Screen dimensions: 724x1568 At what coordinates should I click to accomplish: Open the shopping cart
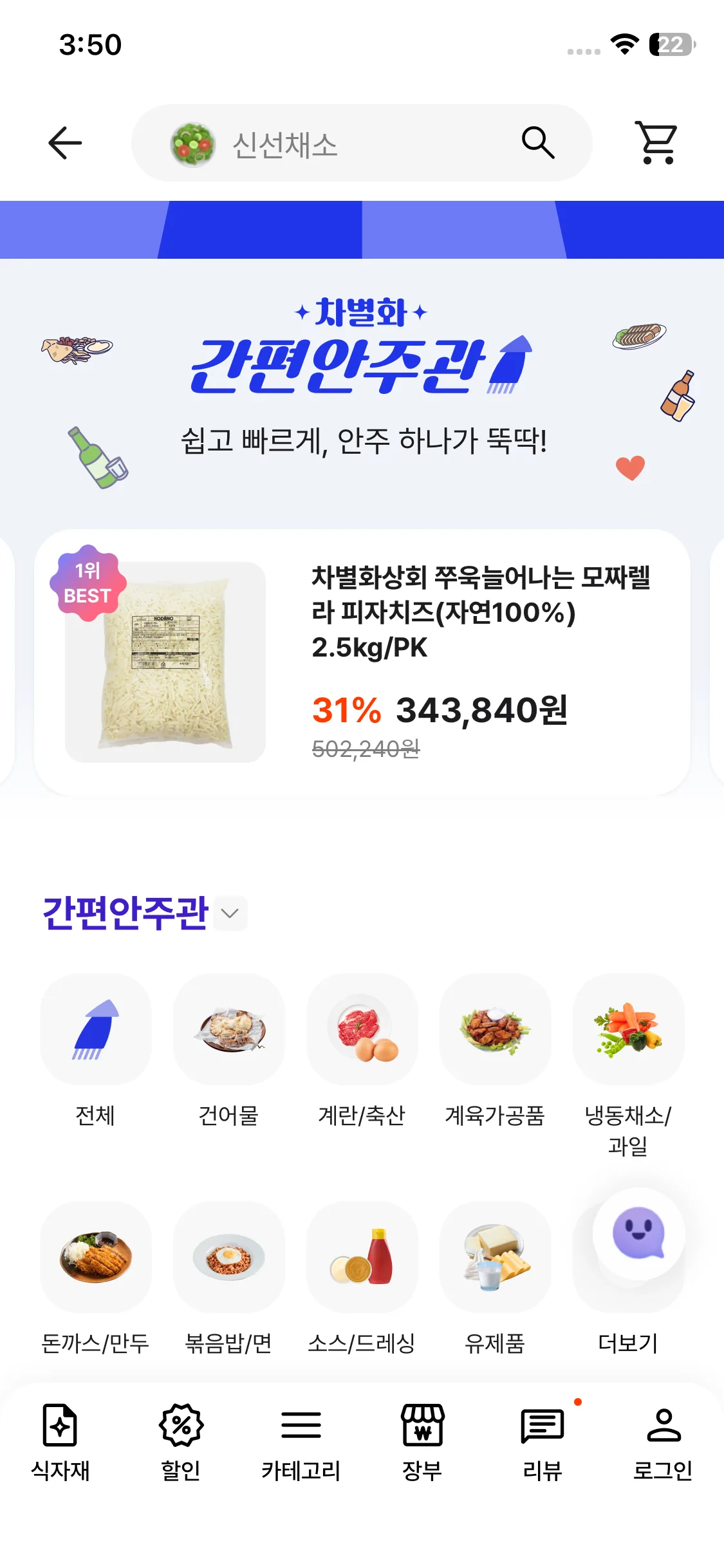(x=657, y=143)
